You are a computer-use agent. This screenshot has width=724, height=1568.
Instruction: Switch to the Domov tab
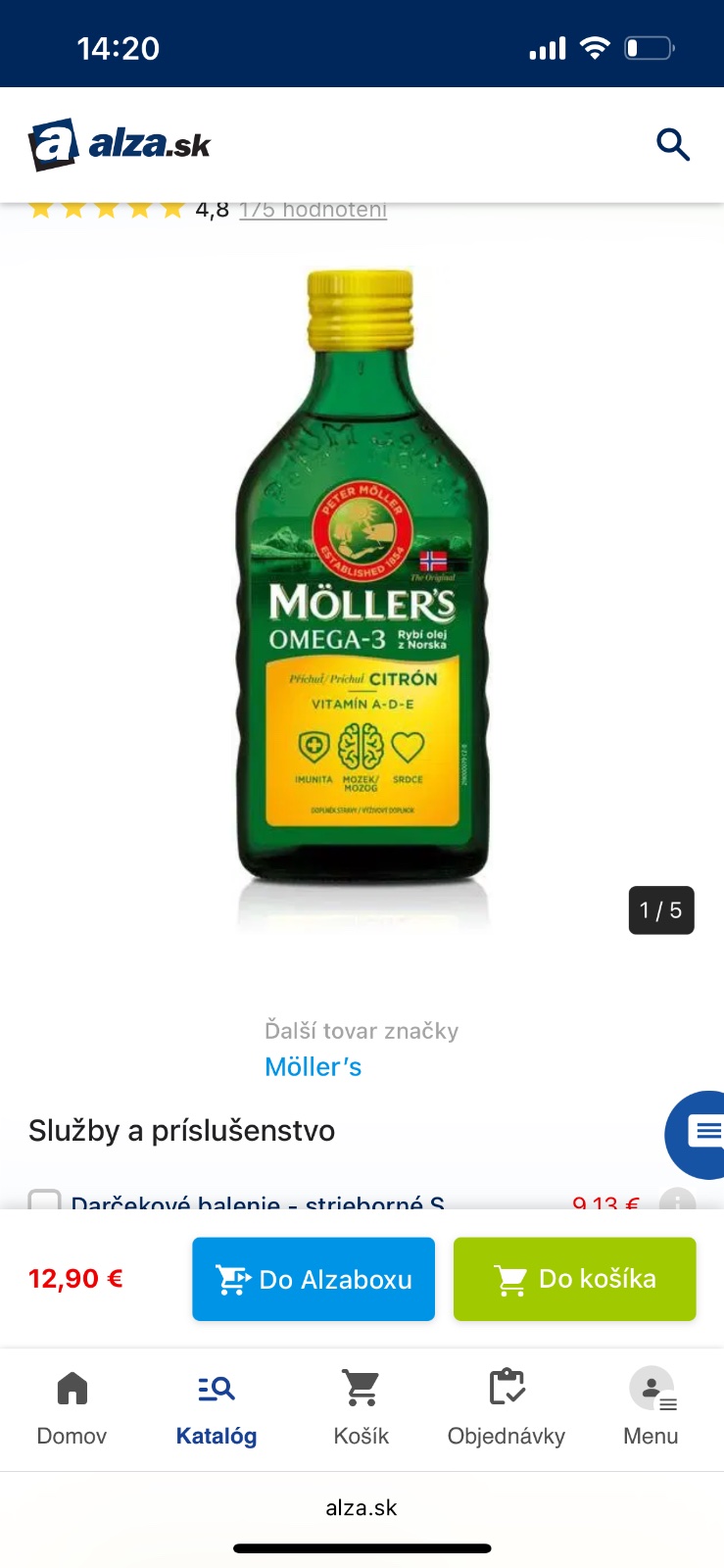pyautogui.click(x=72, y=1408)
